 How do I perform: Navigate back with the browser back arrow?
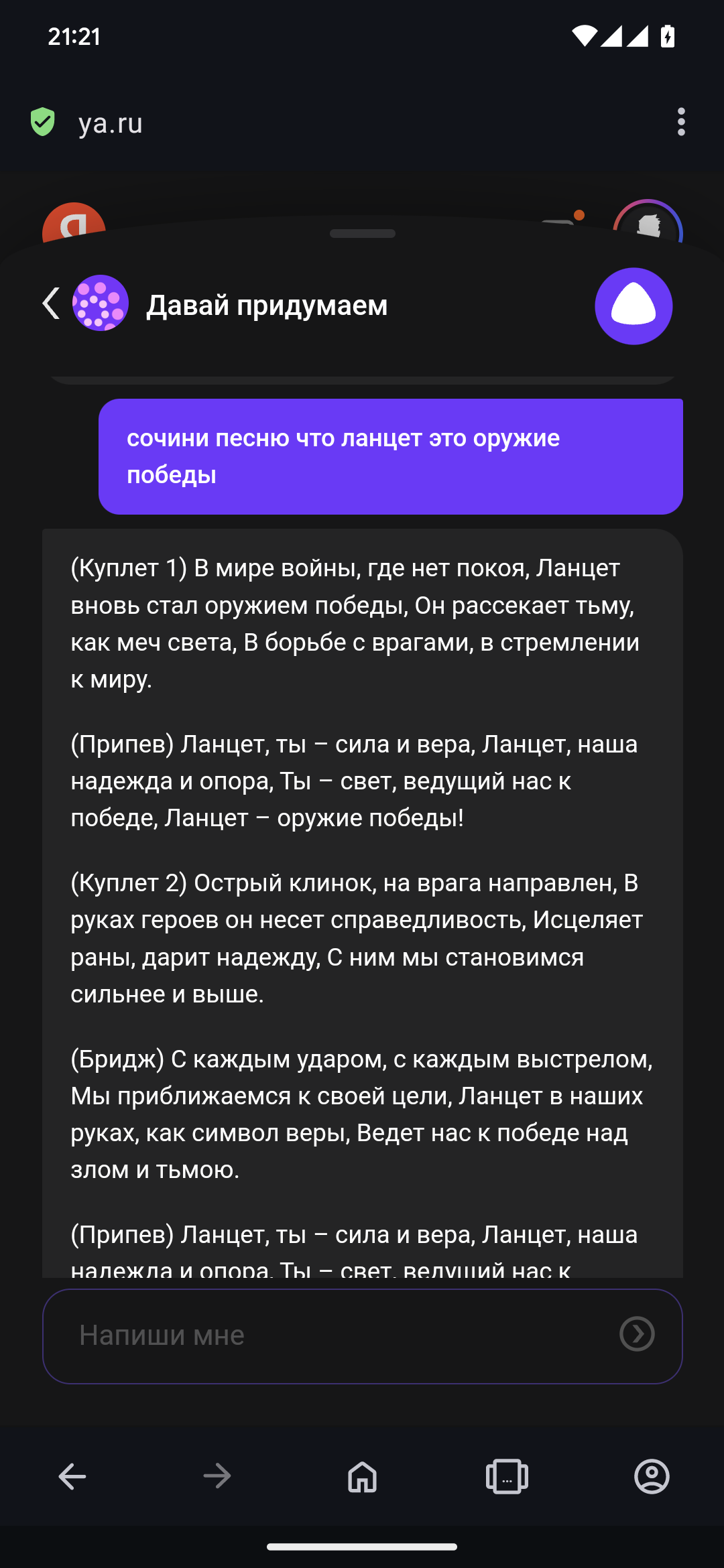tap(72, 1476)
